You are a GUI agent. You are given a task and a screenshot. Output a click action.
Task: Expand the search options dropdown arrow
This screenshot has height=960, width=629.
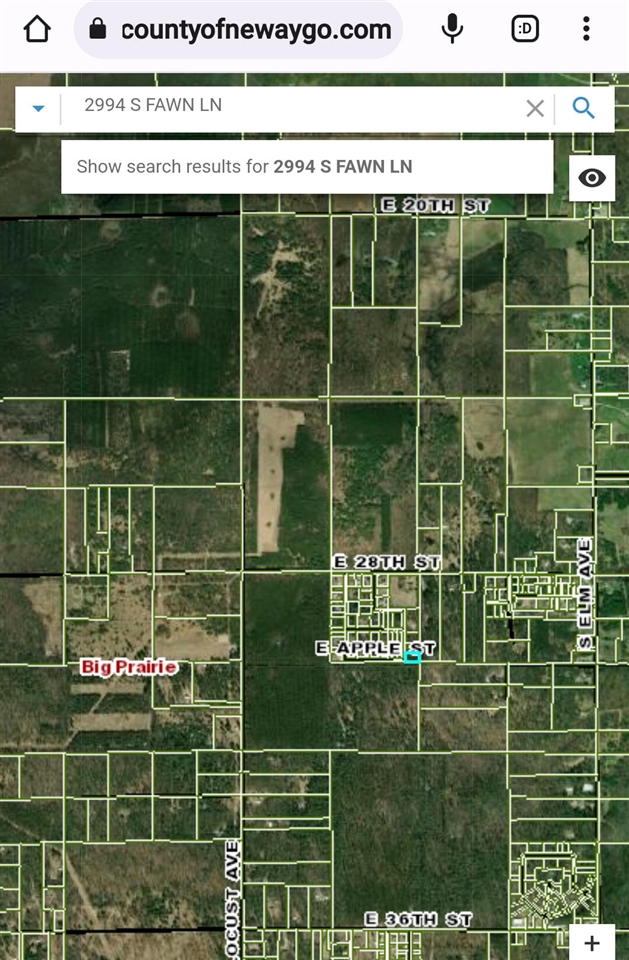point(38,108)
